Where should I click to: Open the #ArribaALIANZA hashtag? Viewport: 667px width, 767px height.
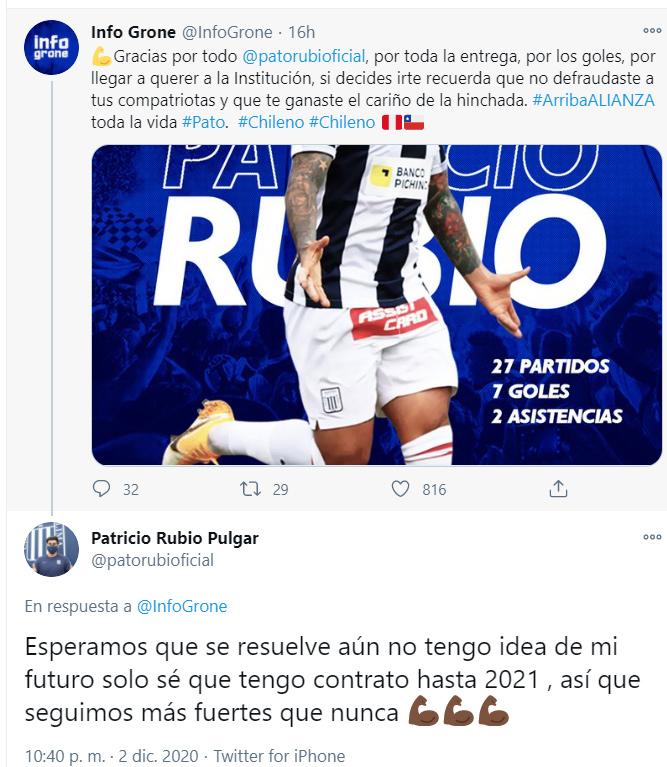click(x=592, y=100)
